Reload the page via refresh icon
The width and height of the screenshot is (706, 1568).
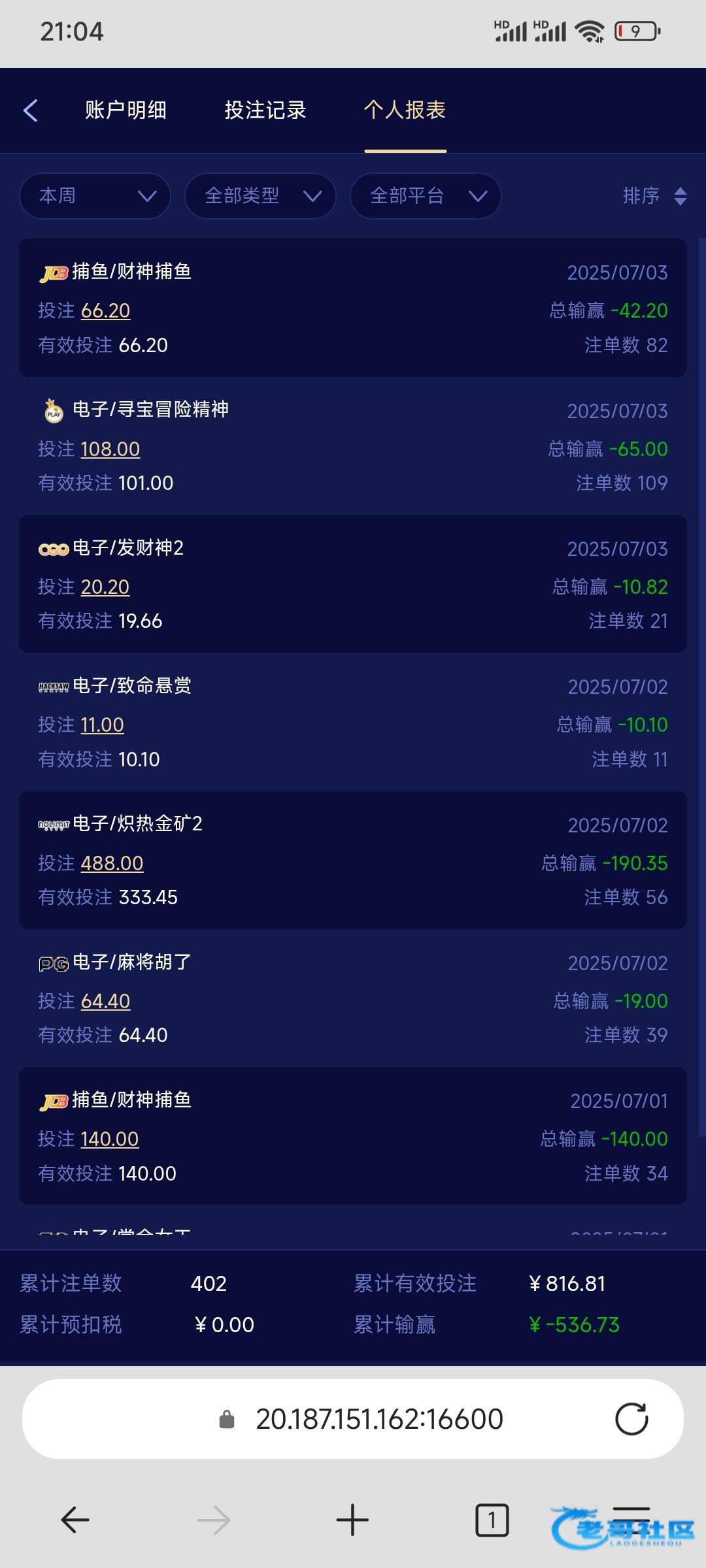tap(631, 1419)
